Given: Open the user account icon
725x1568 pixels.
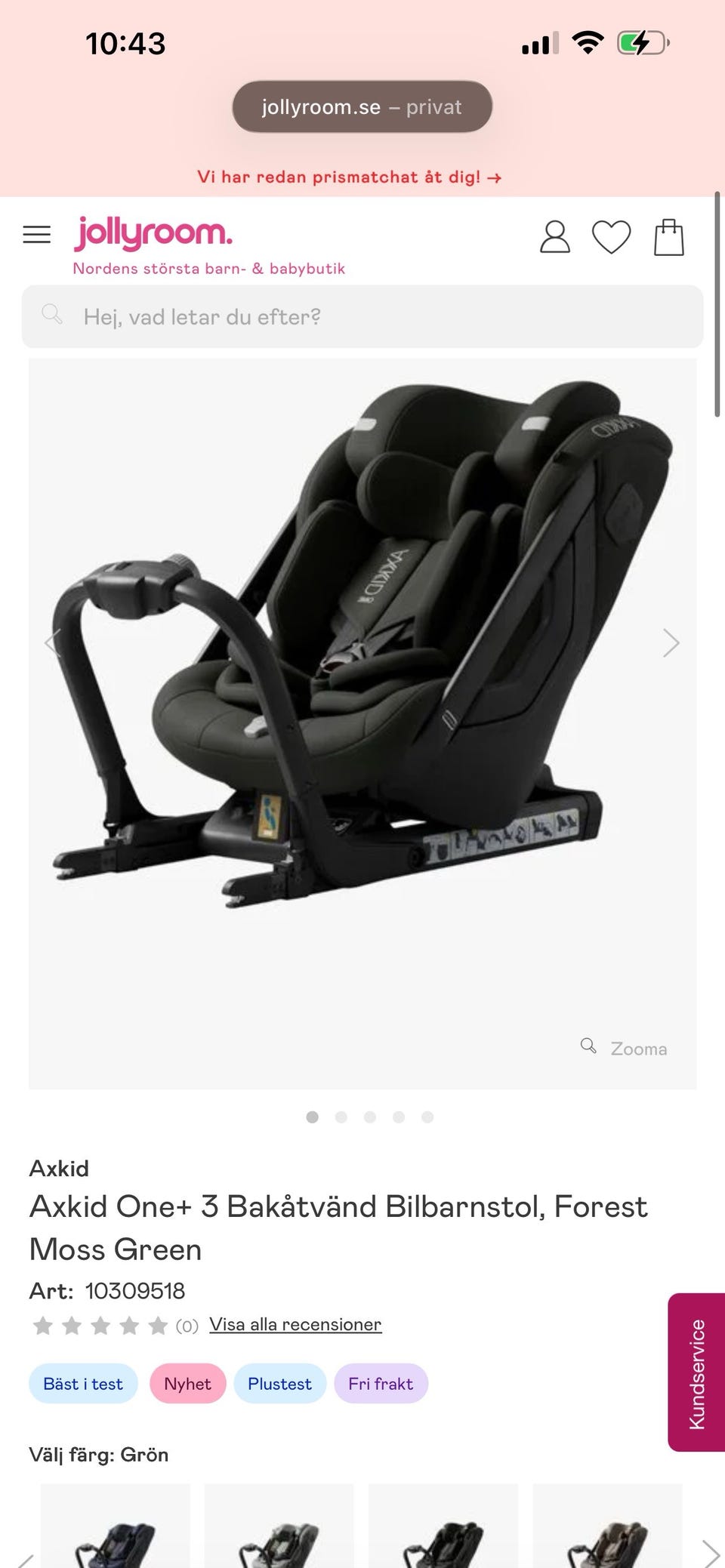Looking at the screenshot, I should pyautogui.click(x=554, y=237).
